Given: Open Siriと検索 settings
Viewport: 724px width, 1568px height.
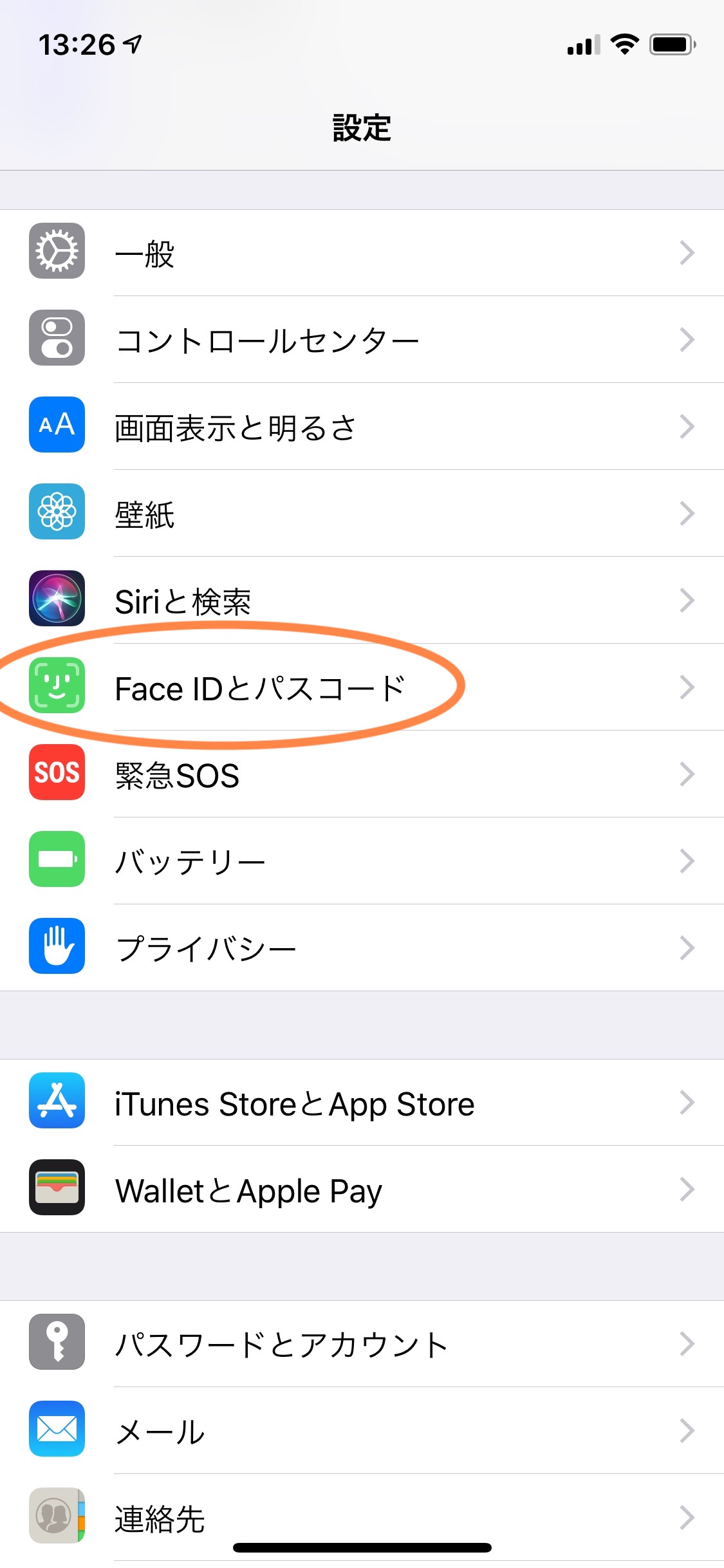Looking at the screenshot, I should 360,601.
